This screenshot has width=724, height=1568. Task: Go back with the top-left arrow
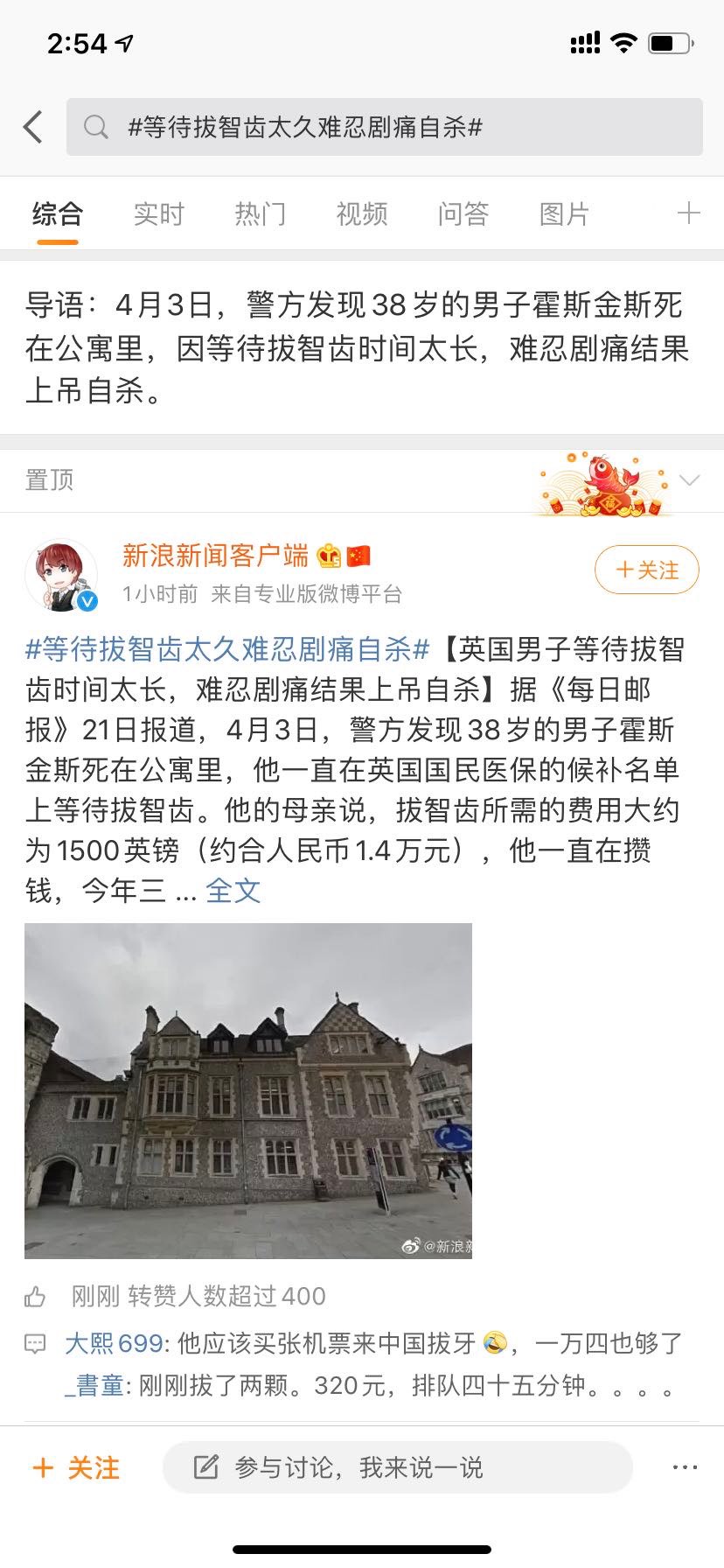point(33,127)
